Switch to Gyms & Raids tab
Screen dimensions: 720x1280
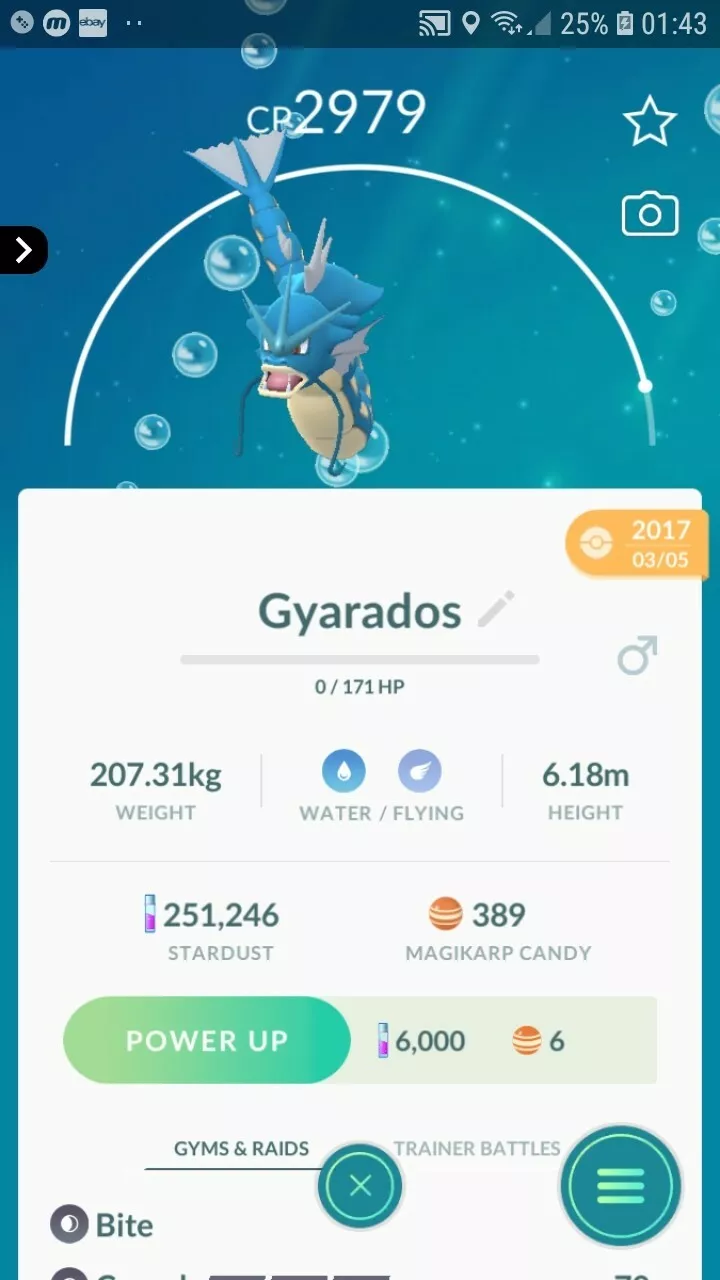[x=241, y=1149]
